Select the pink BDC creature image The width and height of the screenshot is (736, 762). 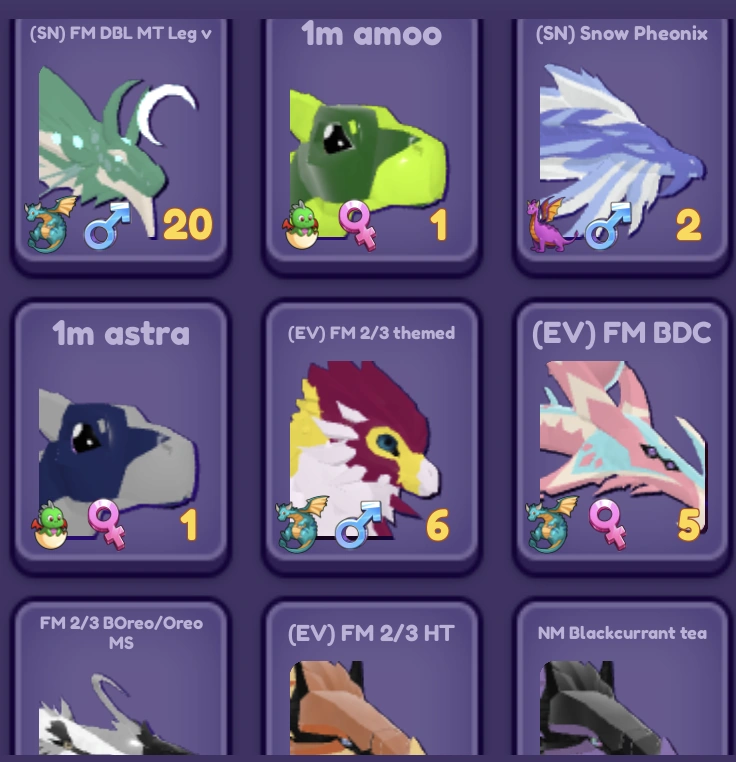tap(620, 440)
